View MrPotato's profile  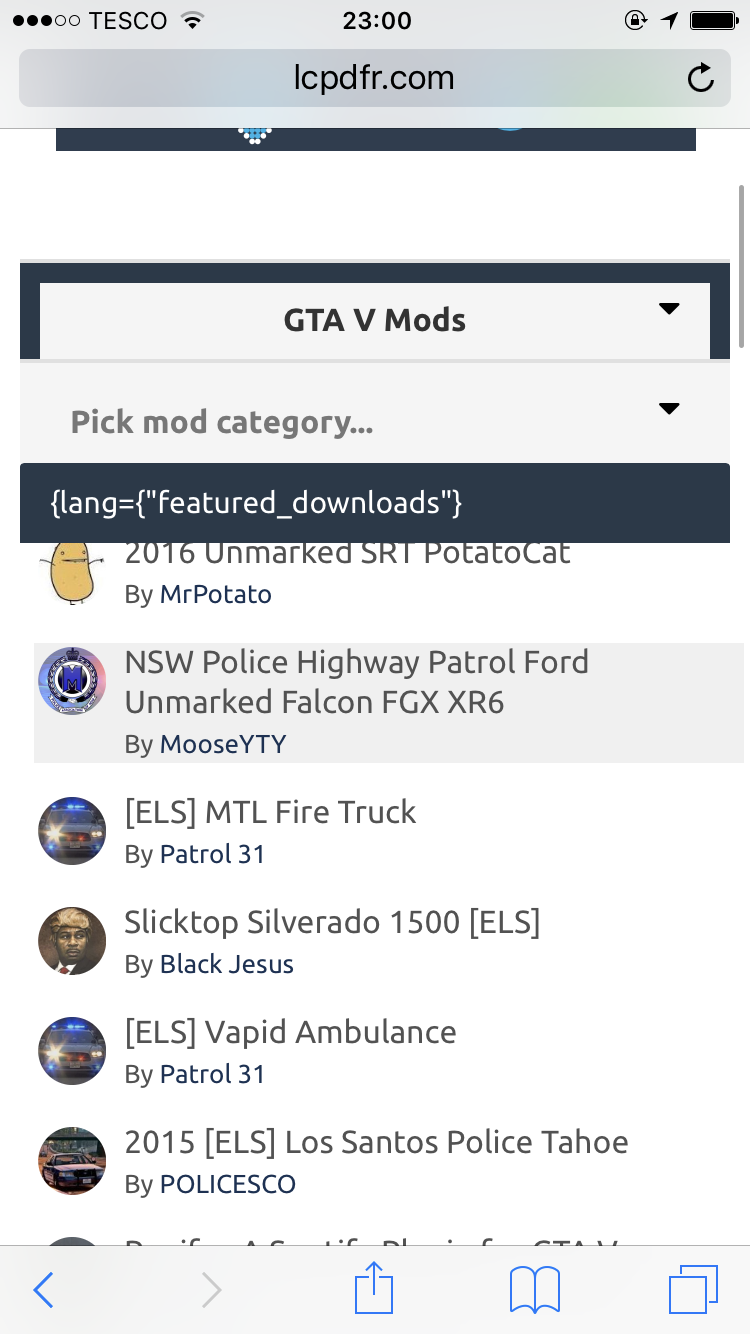tap(215, 595)
